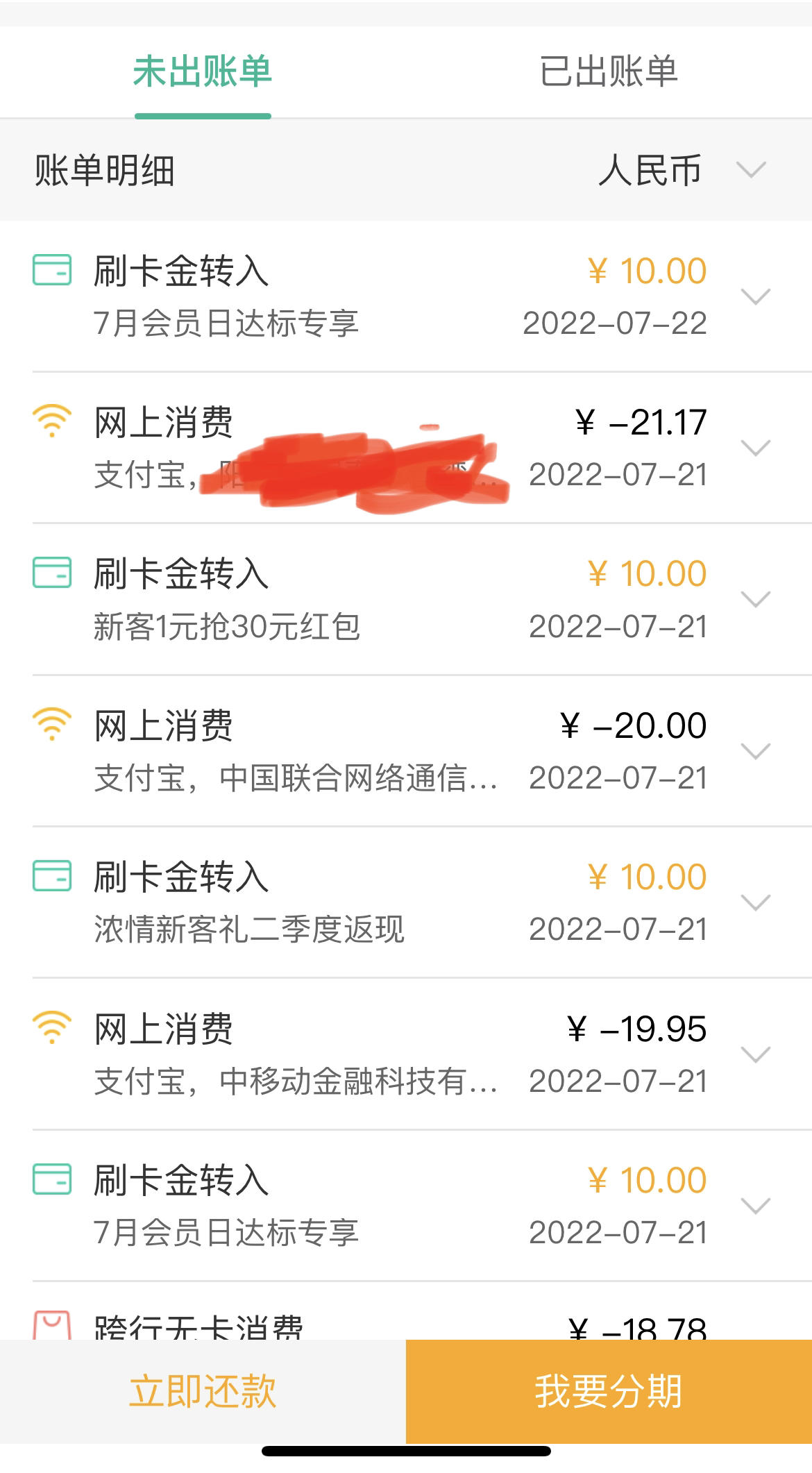Tap the 我要分期 installment button
812x1473 pixels.
click(x=609, y=1391)
